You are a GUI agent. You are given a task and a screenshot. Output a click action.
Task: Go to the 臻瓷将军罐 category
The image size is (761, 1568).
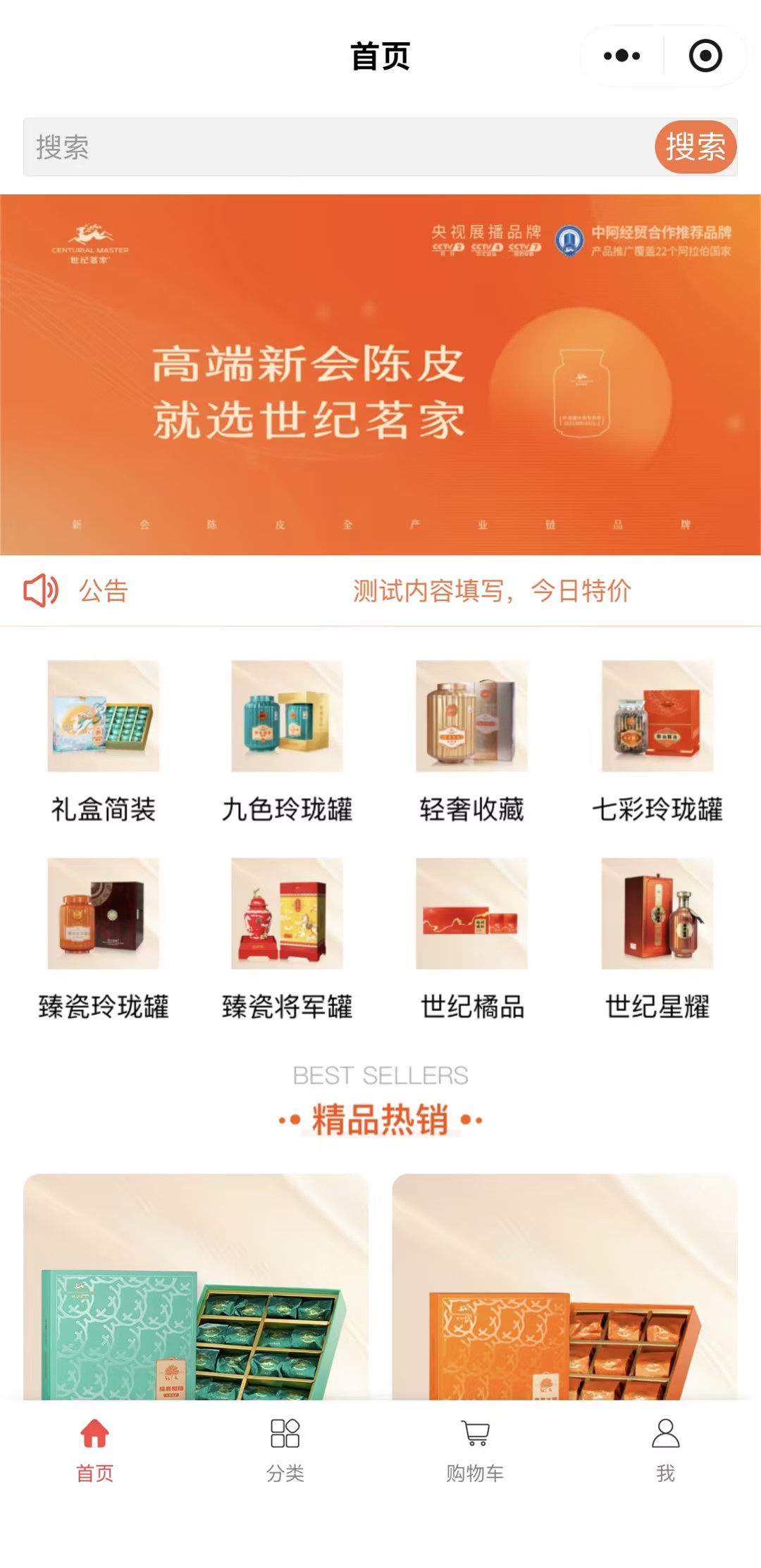click(x=287, y=937)
